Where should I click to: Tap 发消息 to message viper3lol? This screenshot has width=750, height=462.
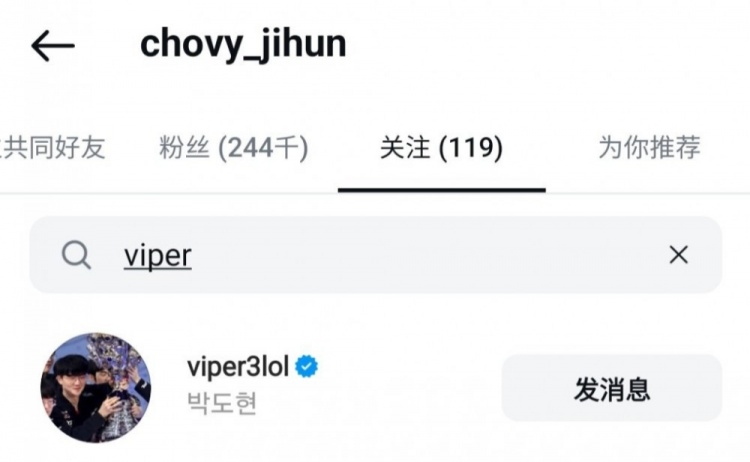coord(611,388)
